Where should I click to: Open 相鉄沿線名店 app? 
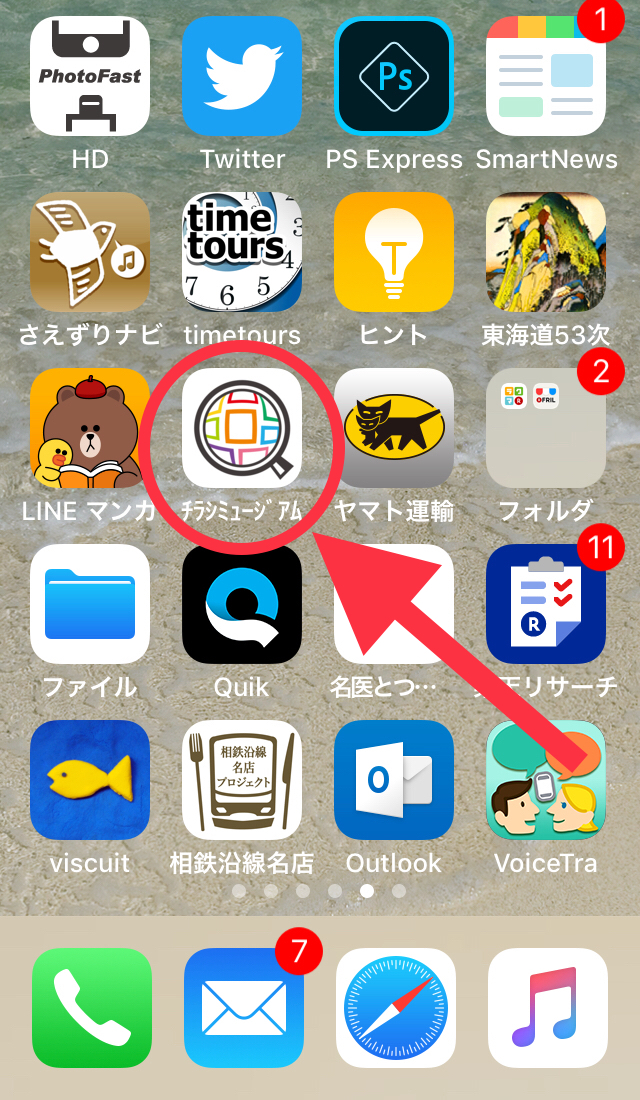pos(242,780)
